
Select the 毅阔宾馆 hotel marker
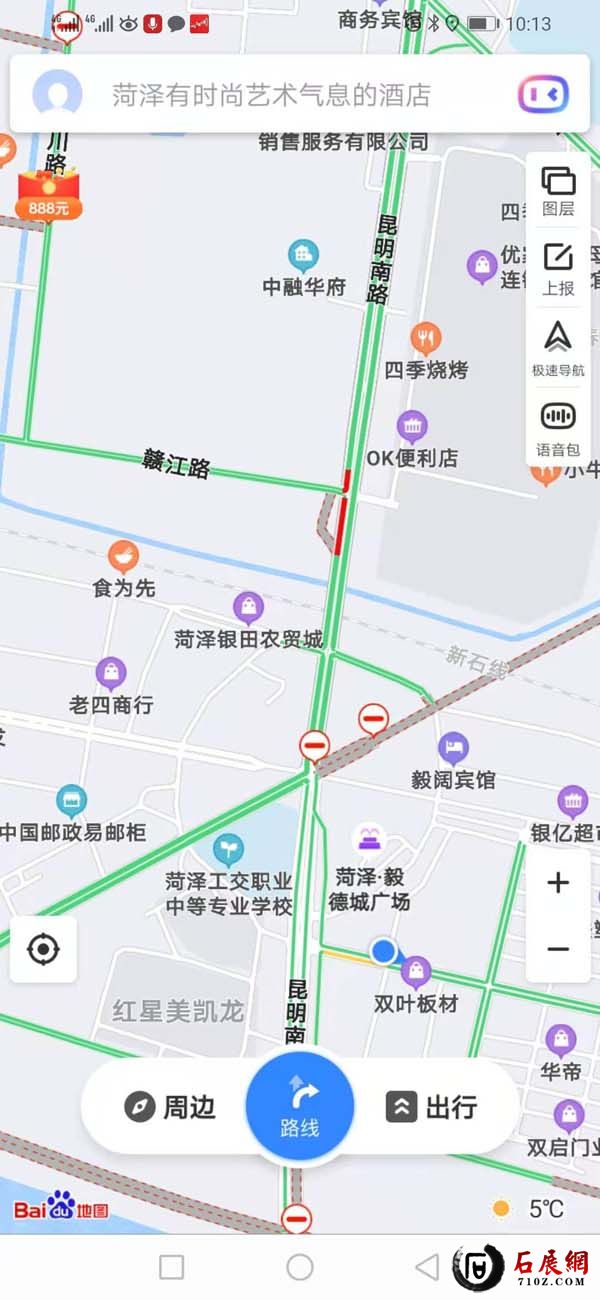(453, 748)
